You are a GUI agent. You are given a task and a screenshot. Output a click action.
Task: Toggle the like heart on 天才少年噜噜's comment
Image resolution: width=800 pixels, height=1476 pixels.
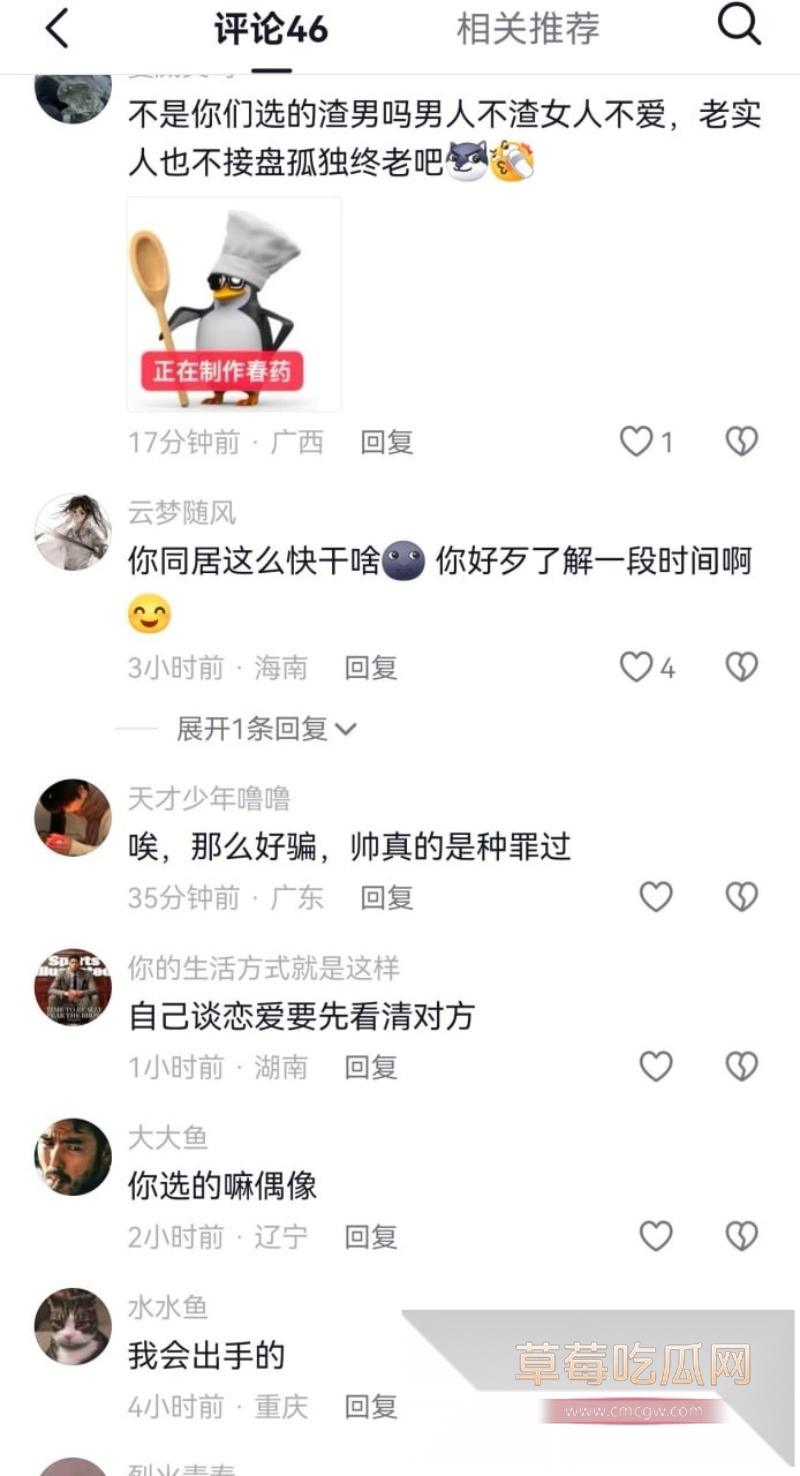(x=655, y=897)
